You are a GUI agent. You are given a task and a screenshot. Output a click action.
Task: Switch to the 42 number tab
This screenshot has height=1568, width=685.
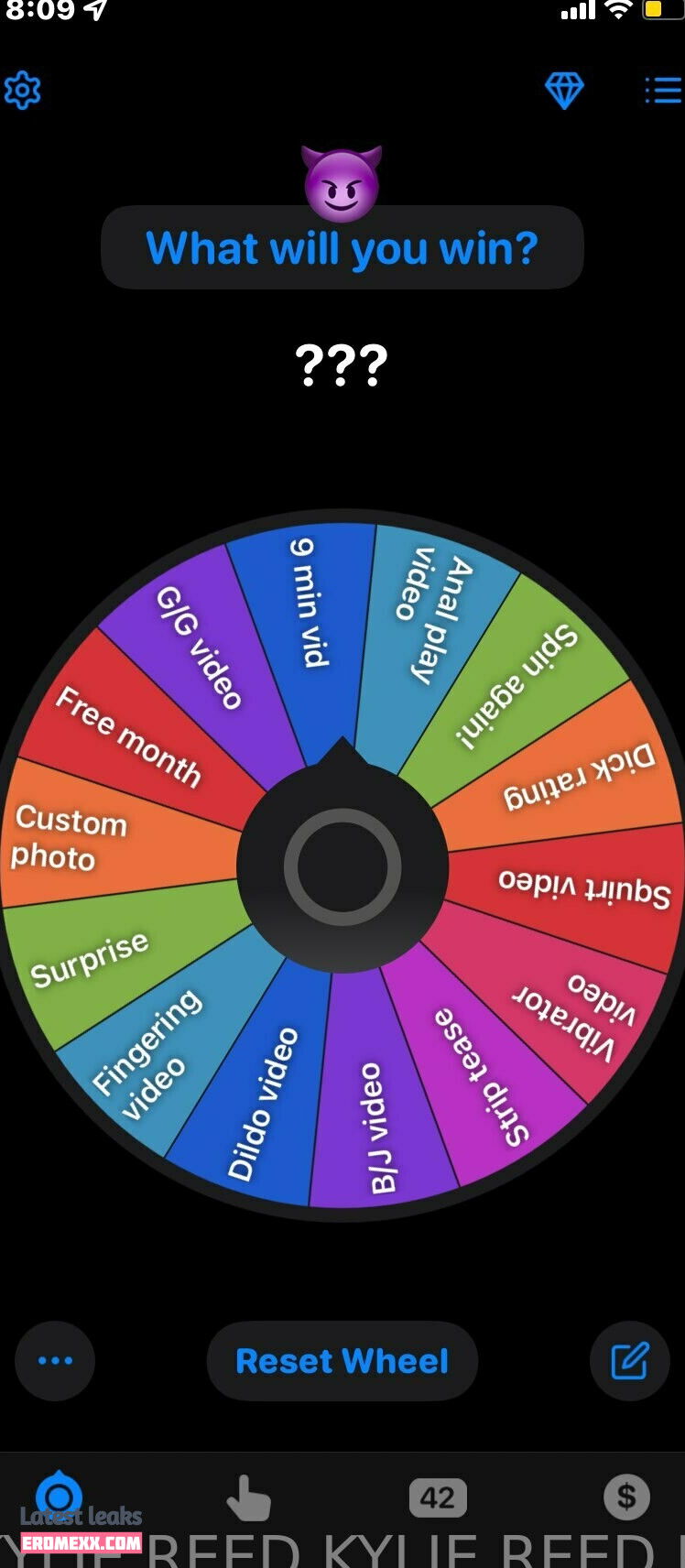pos(437,1498)
